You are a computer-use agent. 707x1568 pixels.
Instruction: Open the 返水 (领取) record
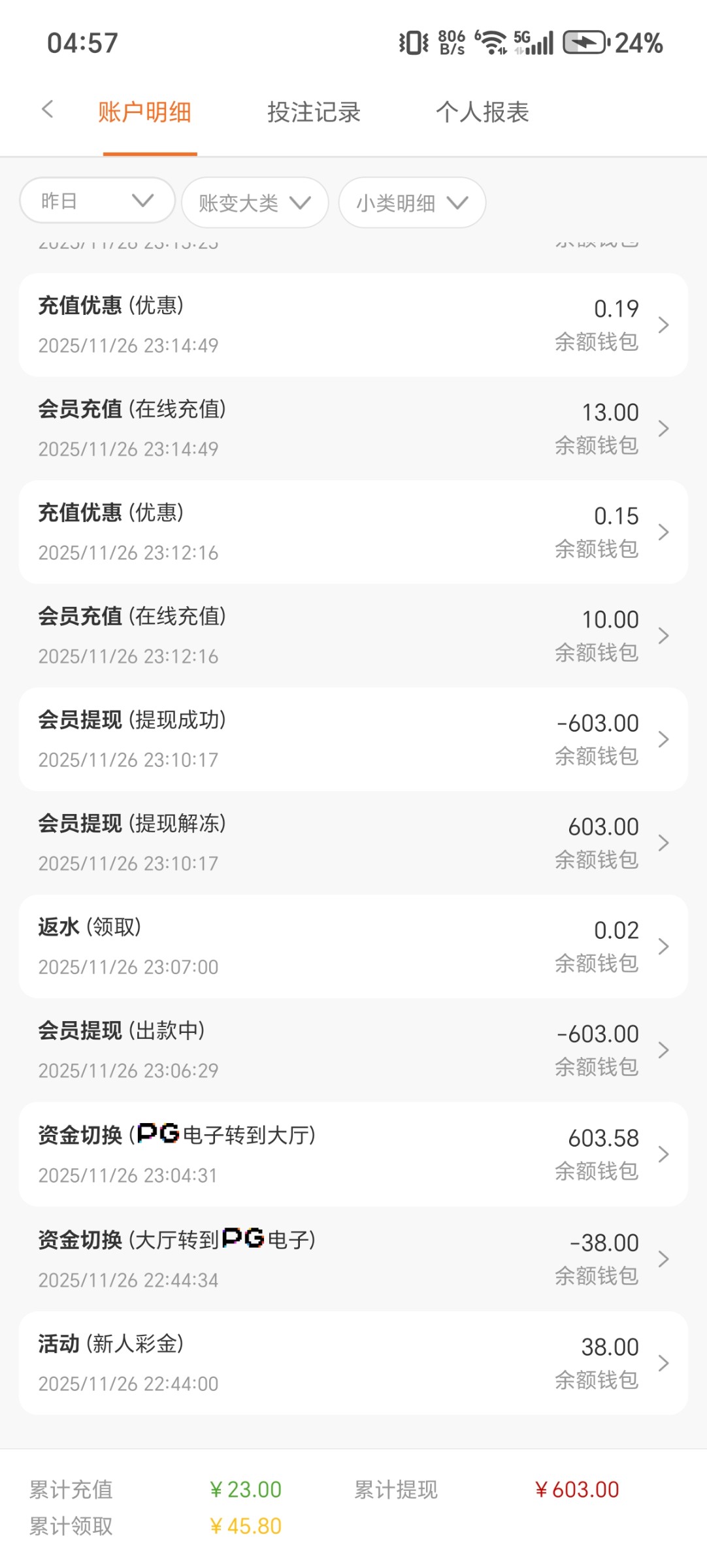coord(353,947)
